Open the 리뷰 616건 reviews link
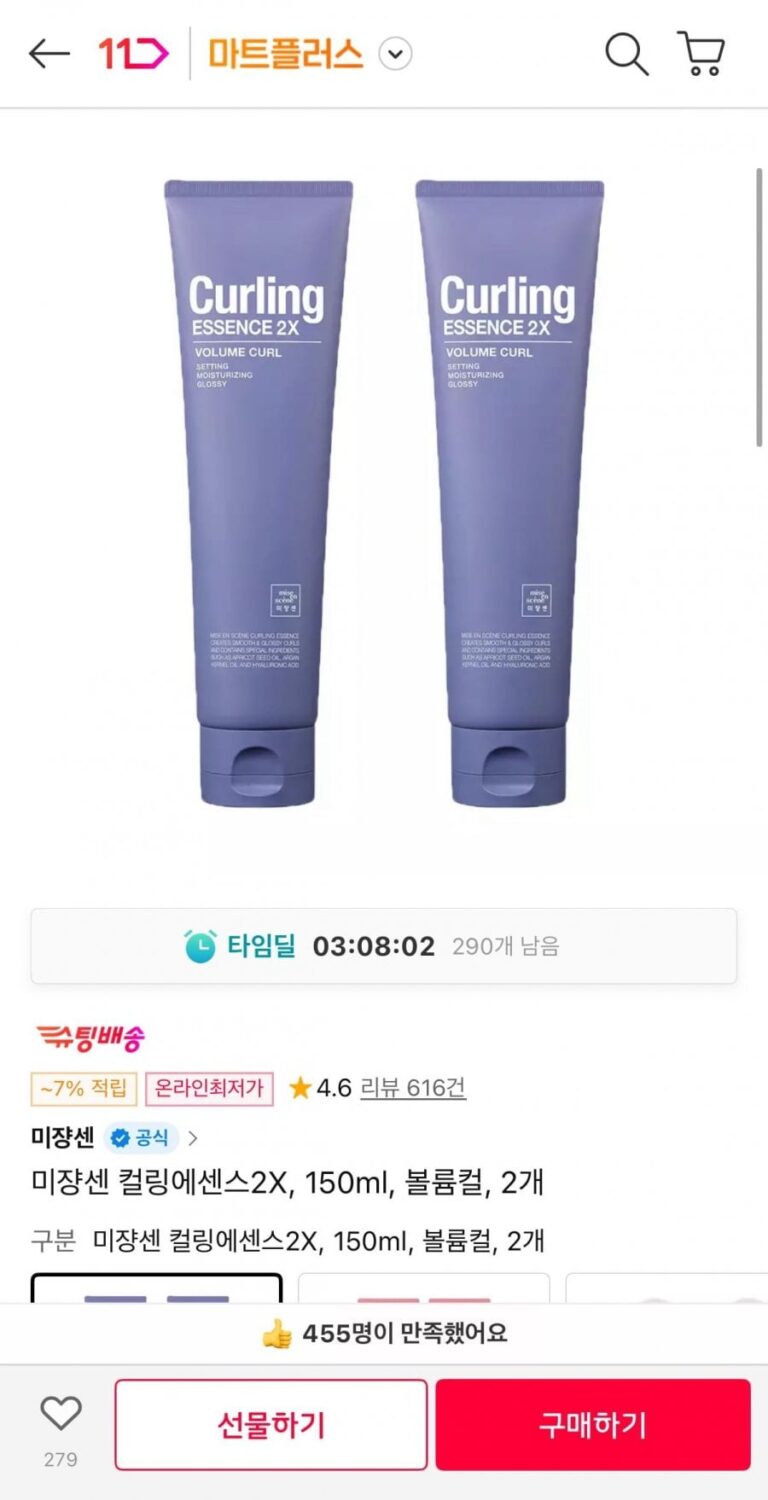Screen dimensions: 768x1500 pyautogui.click(x=412, y=1087)
